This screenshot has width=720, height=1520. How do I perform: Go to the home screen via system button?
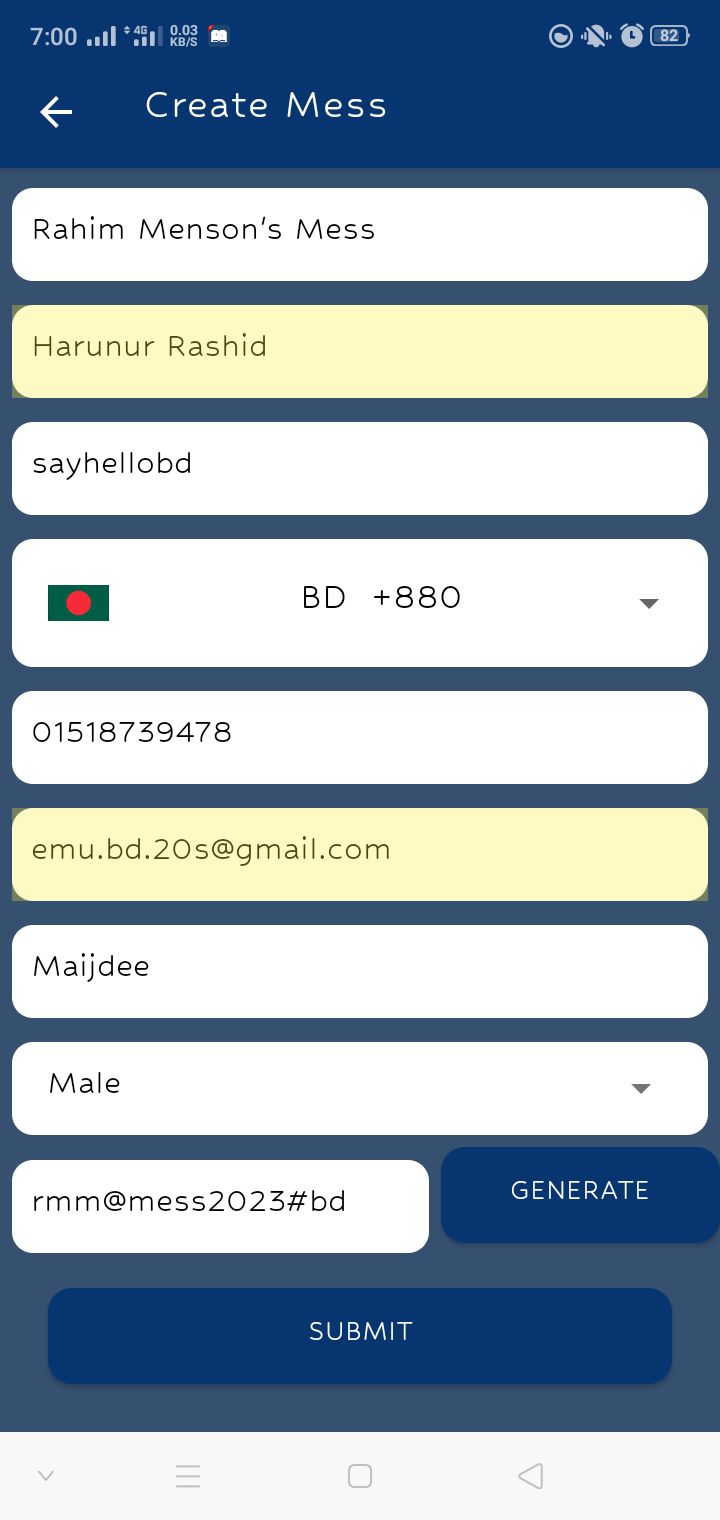[x=360, y=1476]
